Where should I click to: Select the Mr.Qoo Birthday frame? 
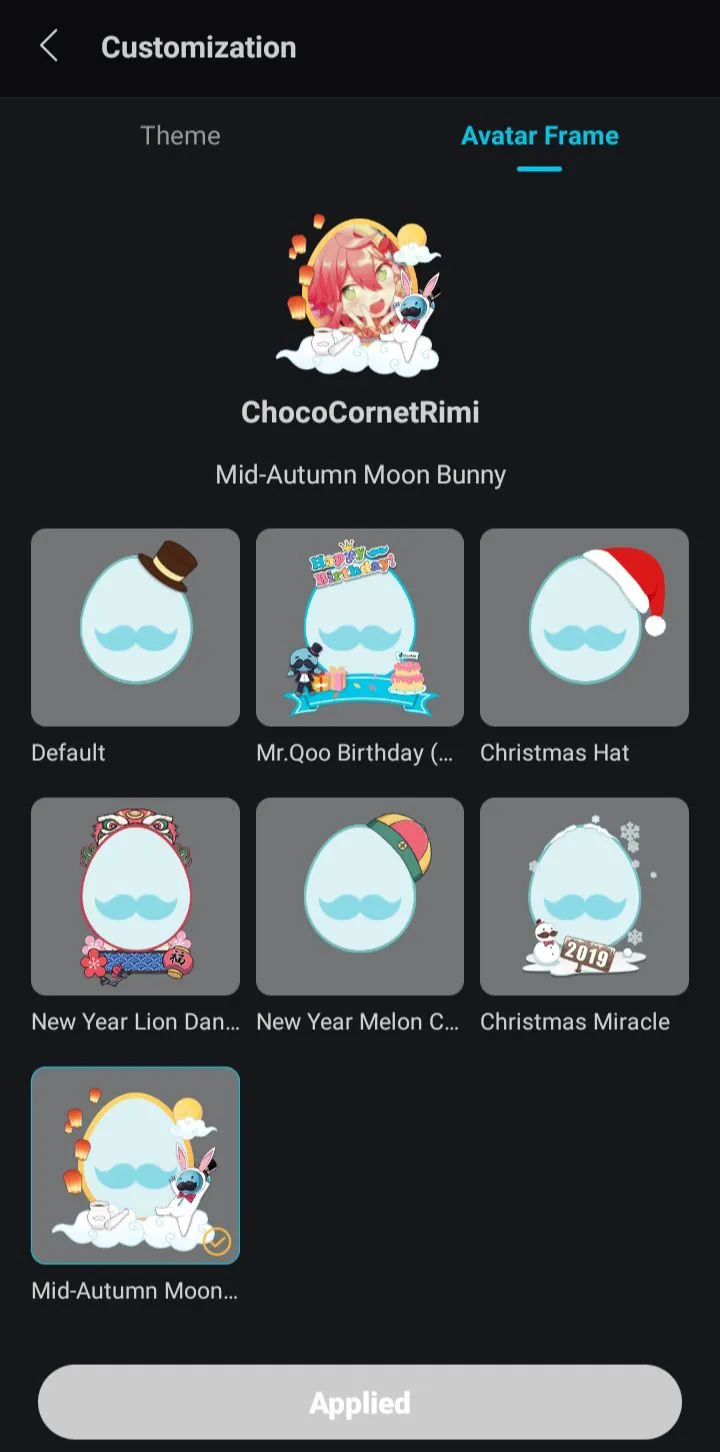360,627
